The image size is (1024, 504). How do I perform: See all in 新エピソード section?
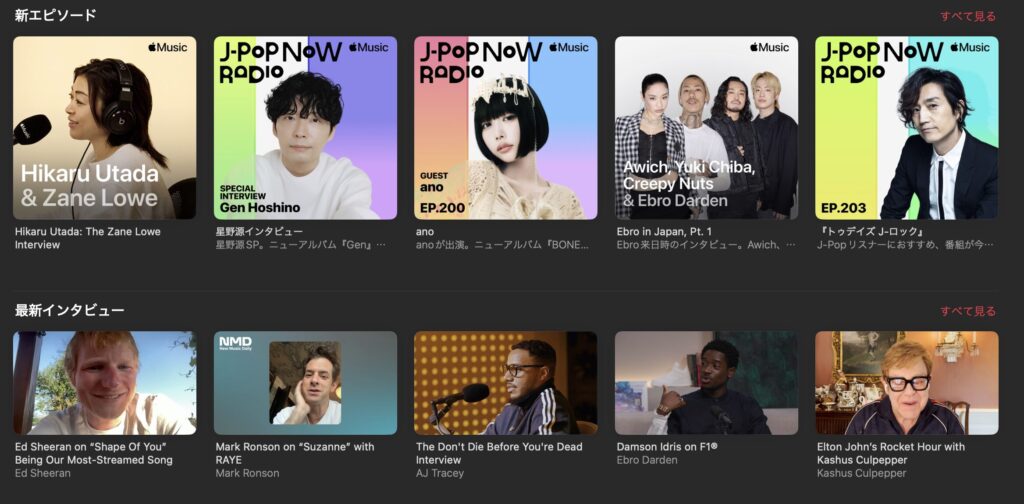967,16
